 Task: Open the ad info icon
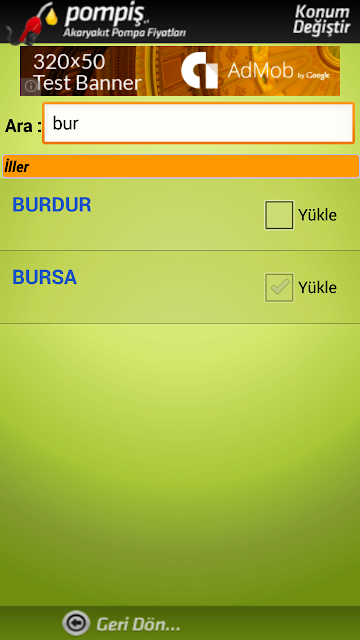30,87
